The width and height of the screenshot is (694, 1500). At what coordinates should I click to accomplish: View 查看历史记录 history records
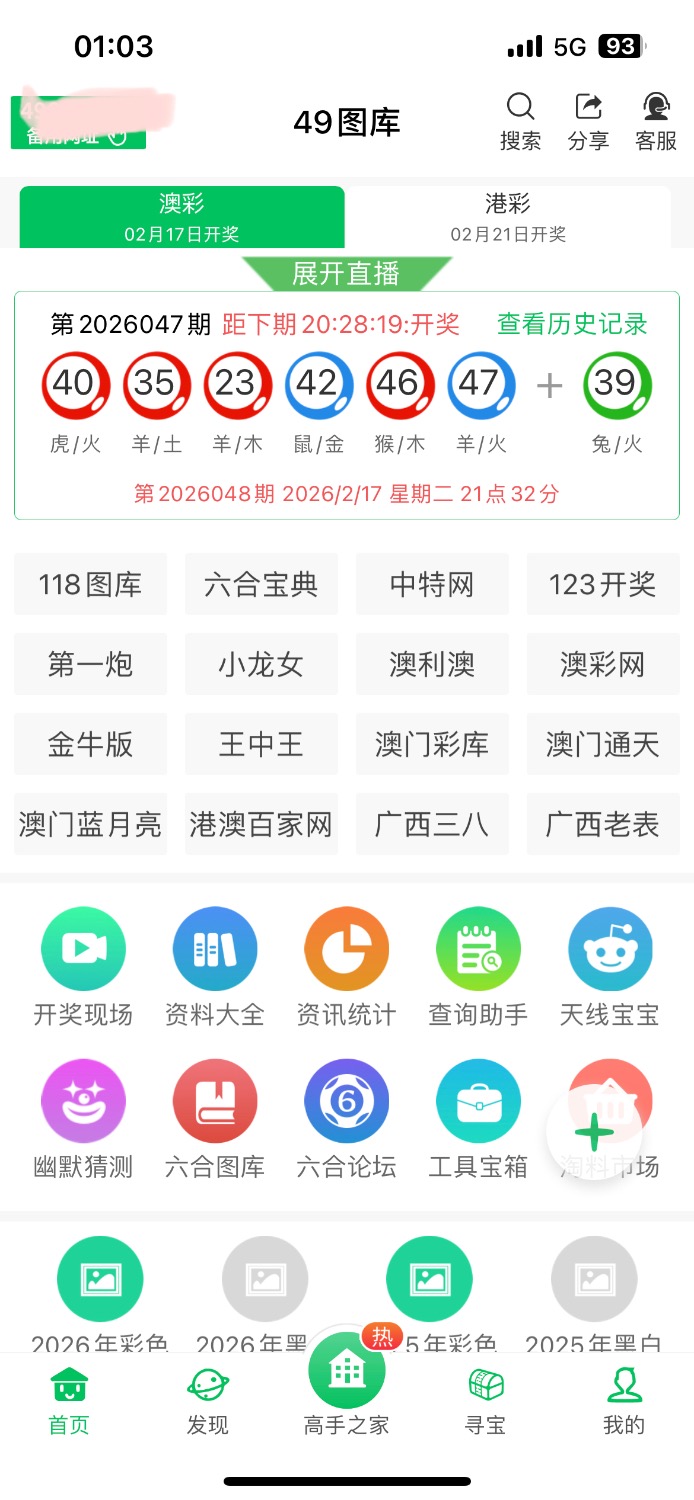click(572, 324)
